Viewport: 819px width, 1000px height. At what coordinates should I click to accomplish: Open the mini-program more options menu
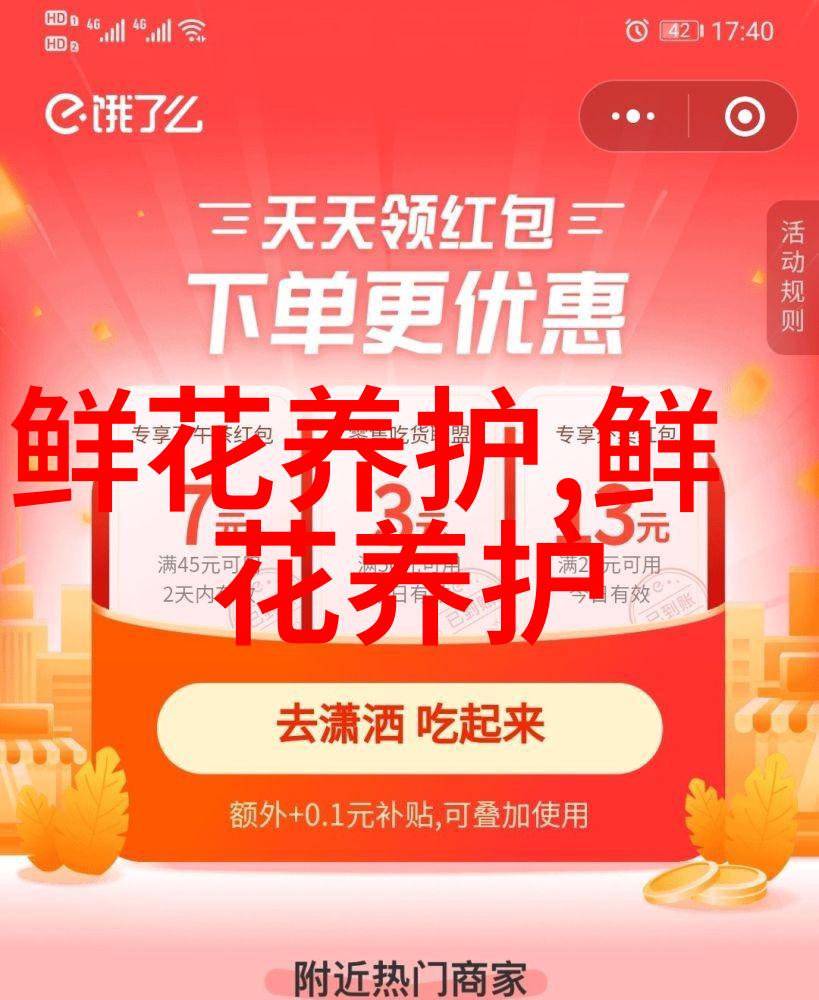coord(633,118)
